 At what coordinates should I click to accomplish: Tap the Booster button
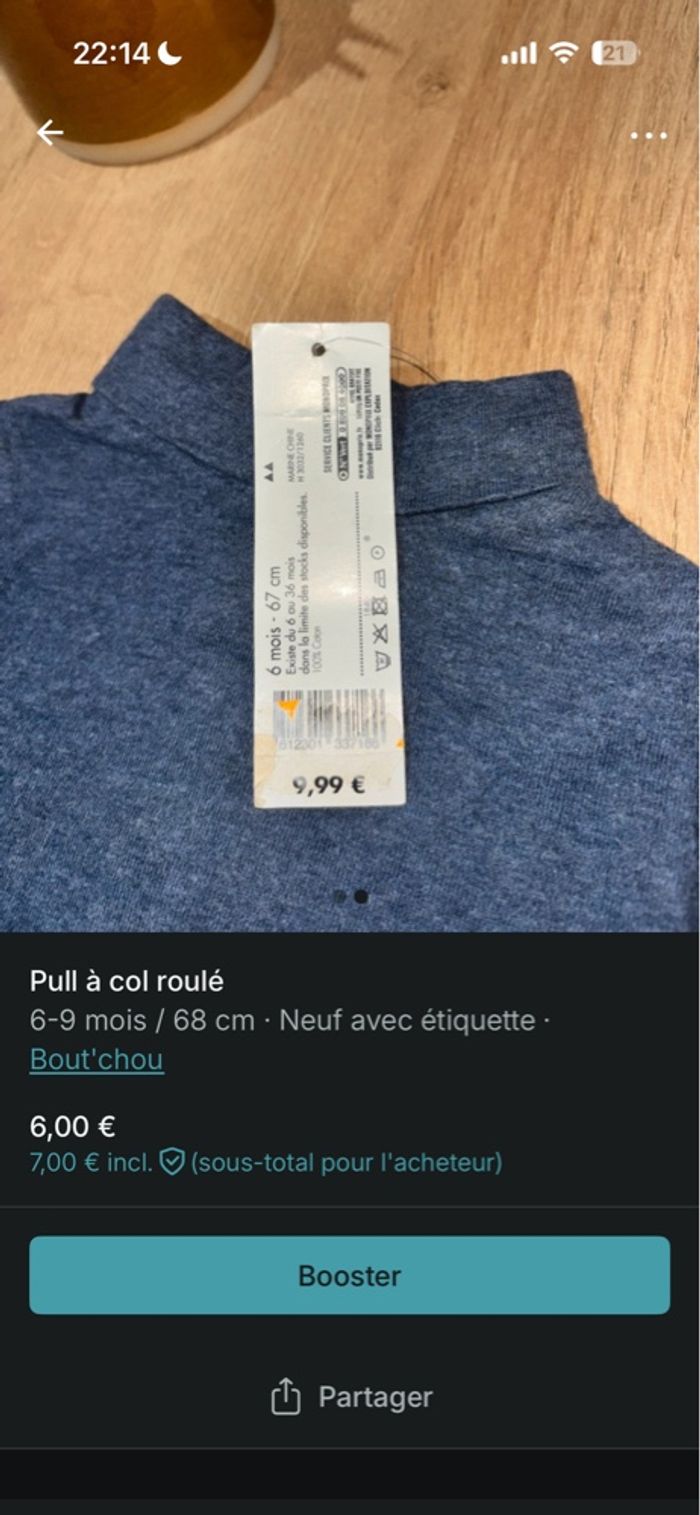[x=349, y=1275]
